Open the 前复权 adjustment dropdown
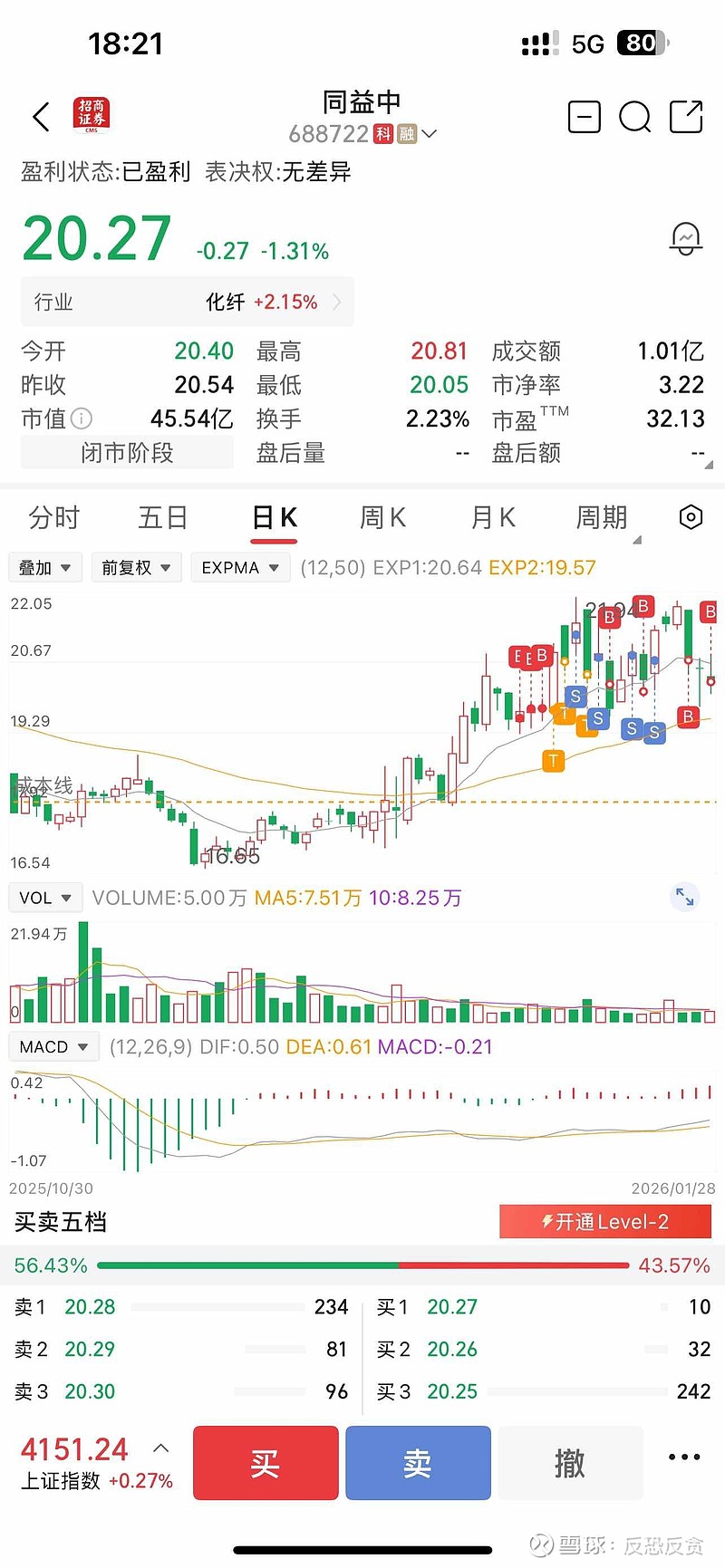Viewport: 725px width, 1568px height. pyautogui.click(x=136, y=567)
